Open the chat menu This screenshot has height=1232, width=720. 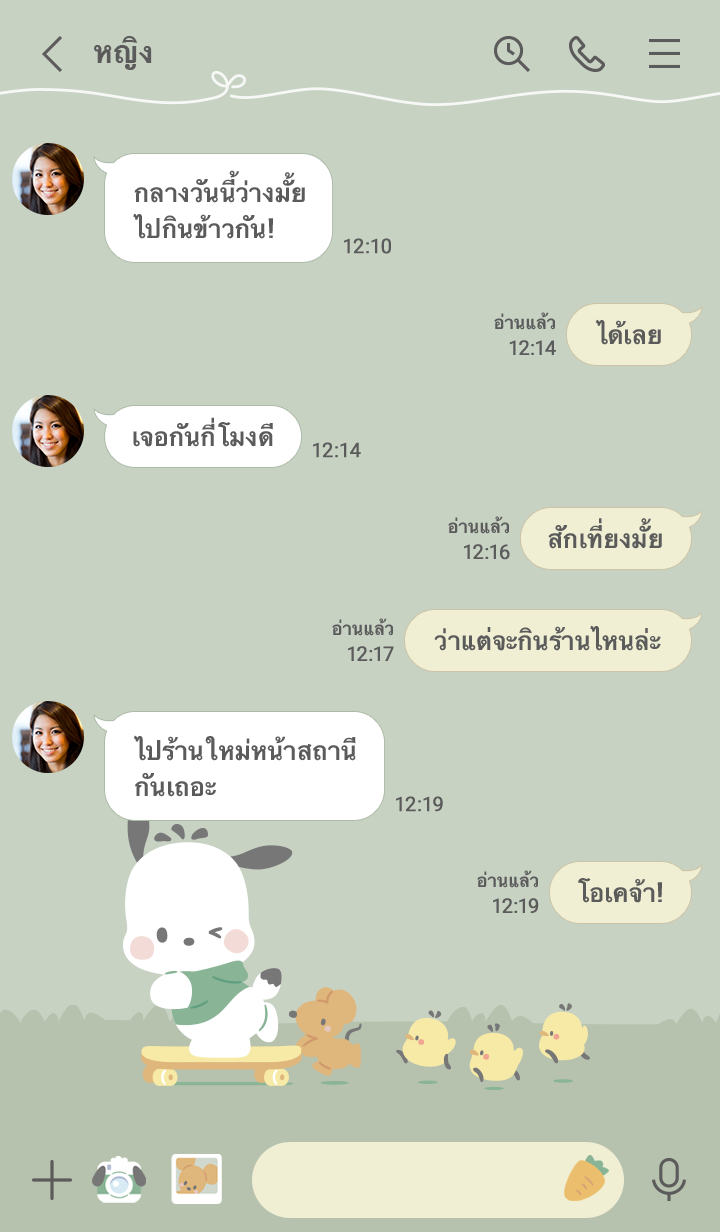pos(664,54)
